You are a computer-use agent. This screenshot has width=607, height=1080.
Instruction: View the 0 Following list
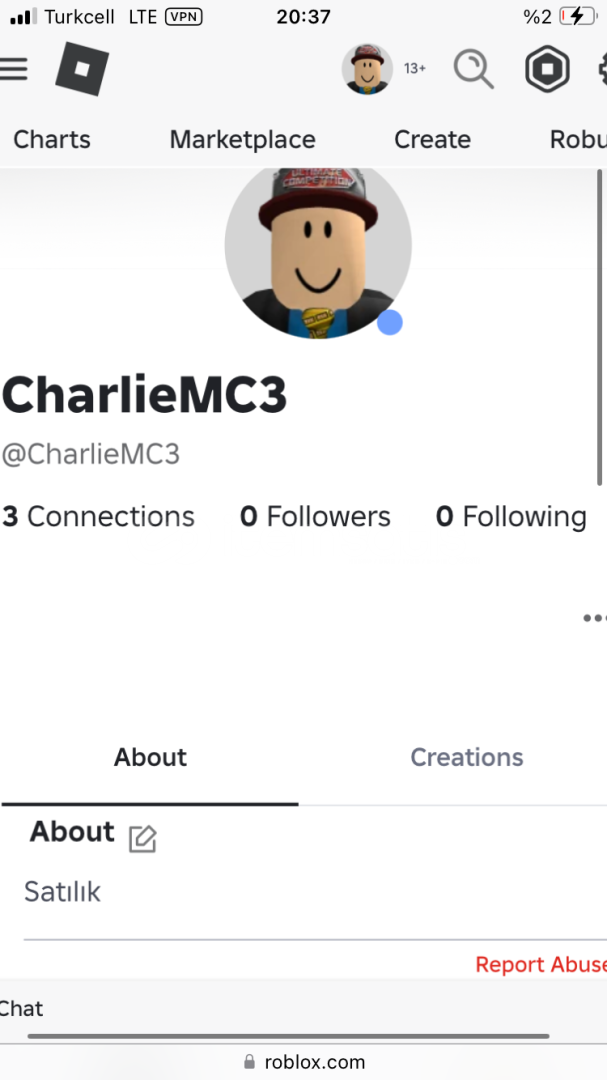[x=511, y=516]
